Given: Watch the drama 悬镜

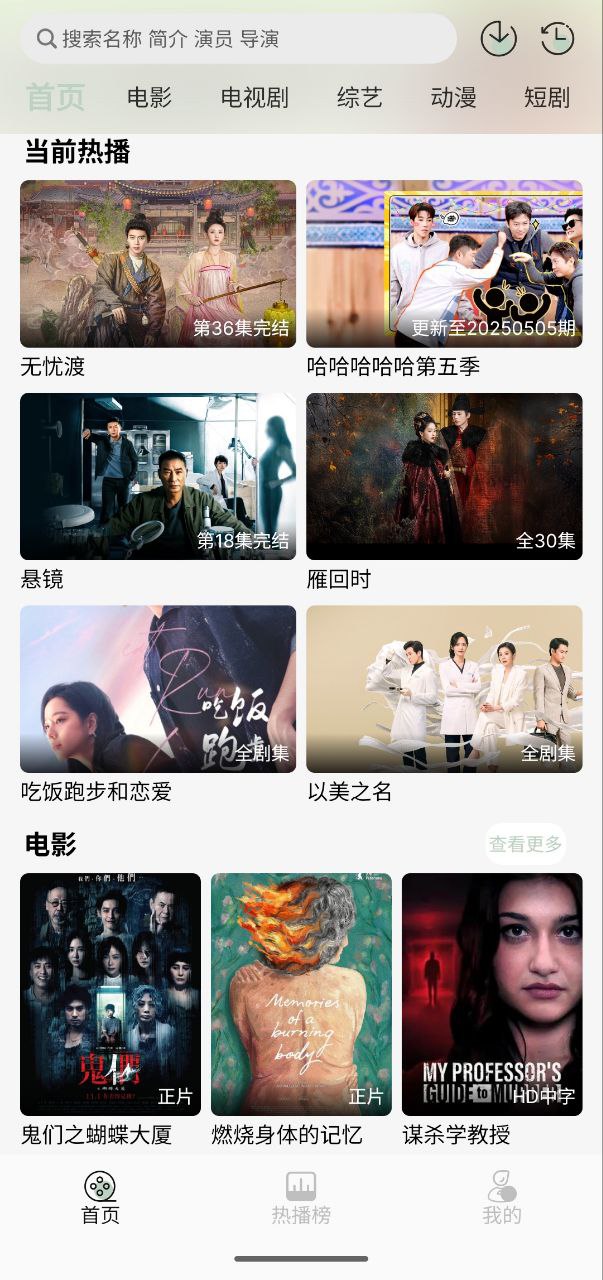Looking at the screenshot, I should point(158,476).
